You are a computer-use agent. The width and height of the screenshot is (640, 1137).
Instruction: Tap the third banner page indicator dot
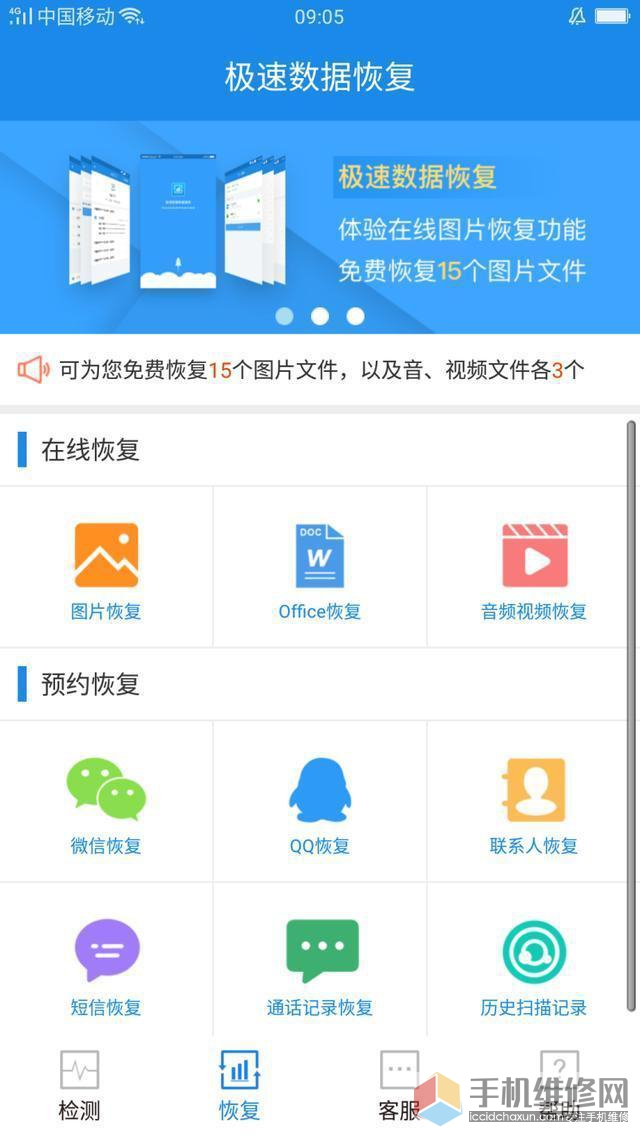[x=355, y=316]
